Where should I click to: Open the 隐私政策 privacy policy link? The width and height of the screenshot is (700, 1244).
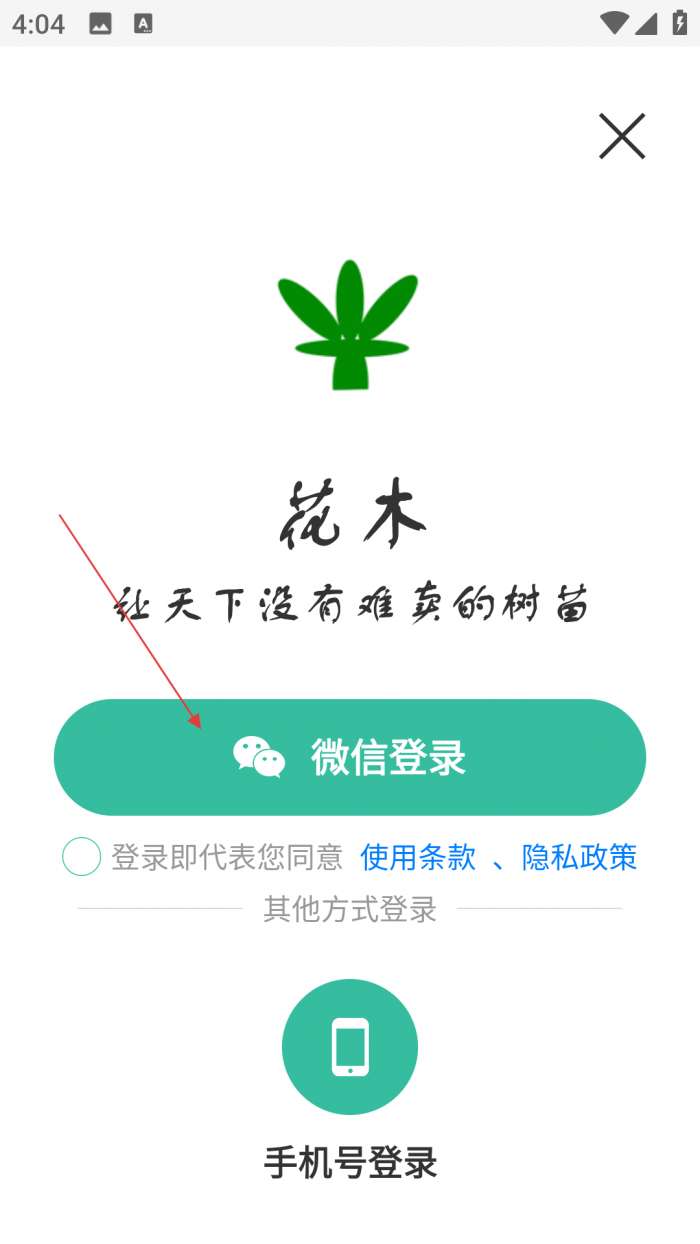pyautogui.click(x=579, y=857)
